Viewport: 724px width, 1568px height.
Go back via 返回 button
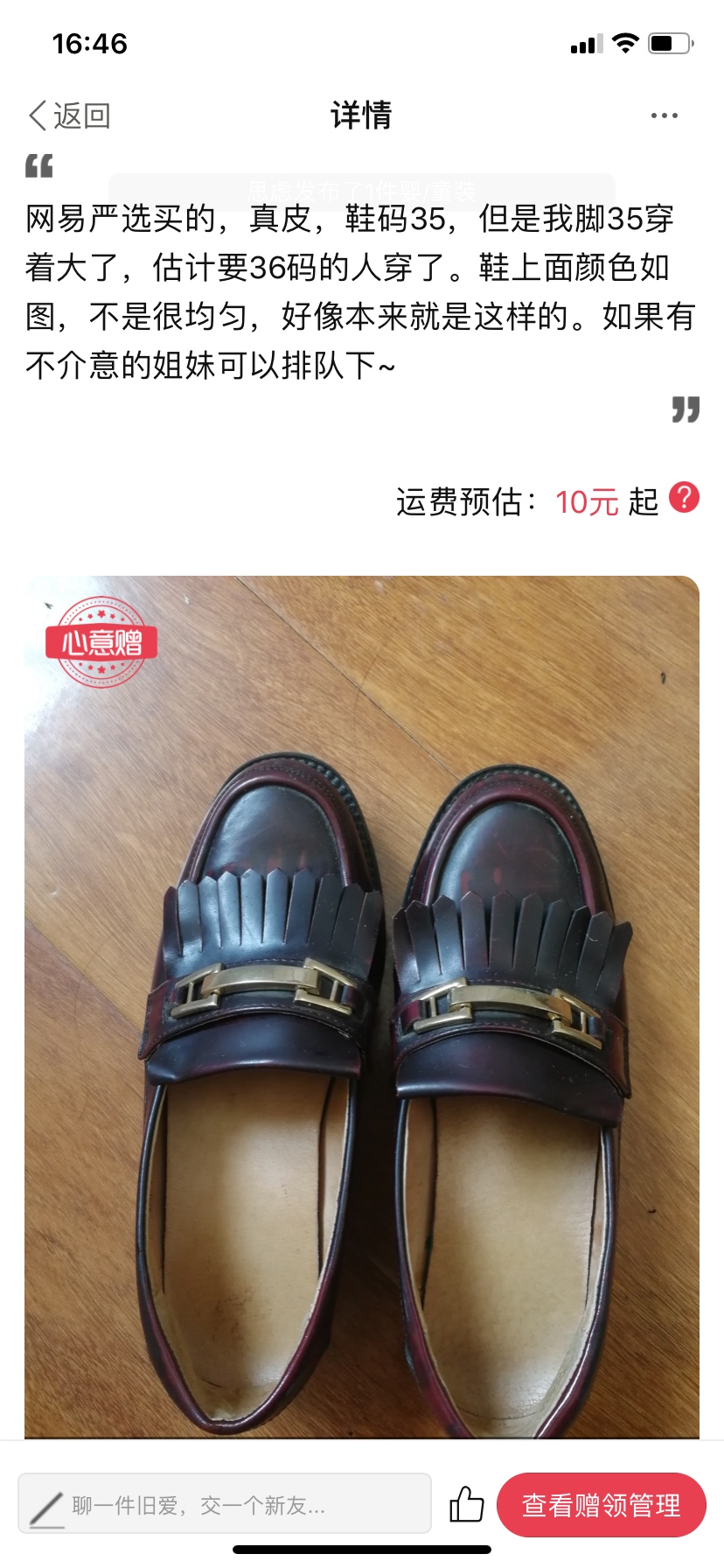tap(69, 115)
